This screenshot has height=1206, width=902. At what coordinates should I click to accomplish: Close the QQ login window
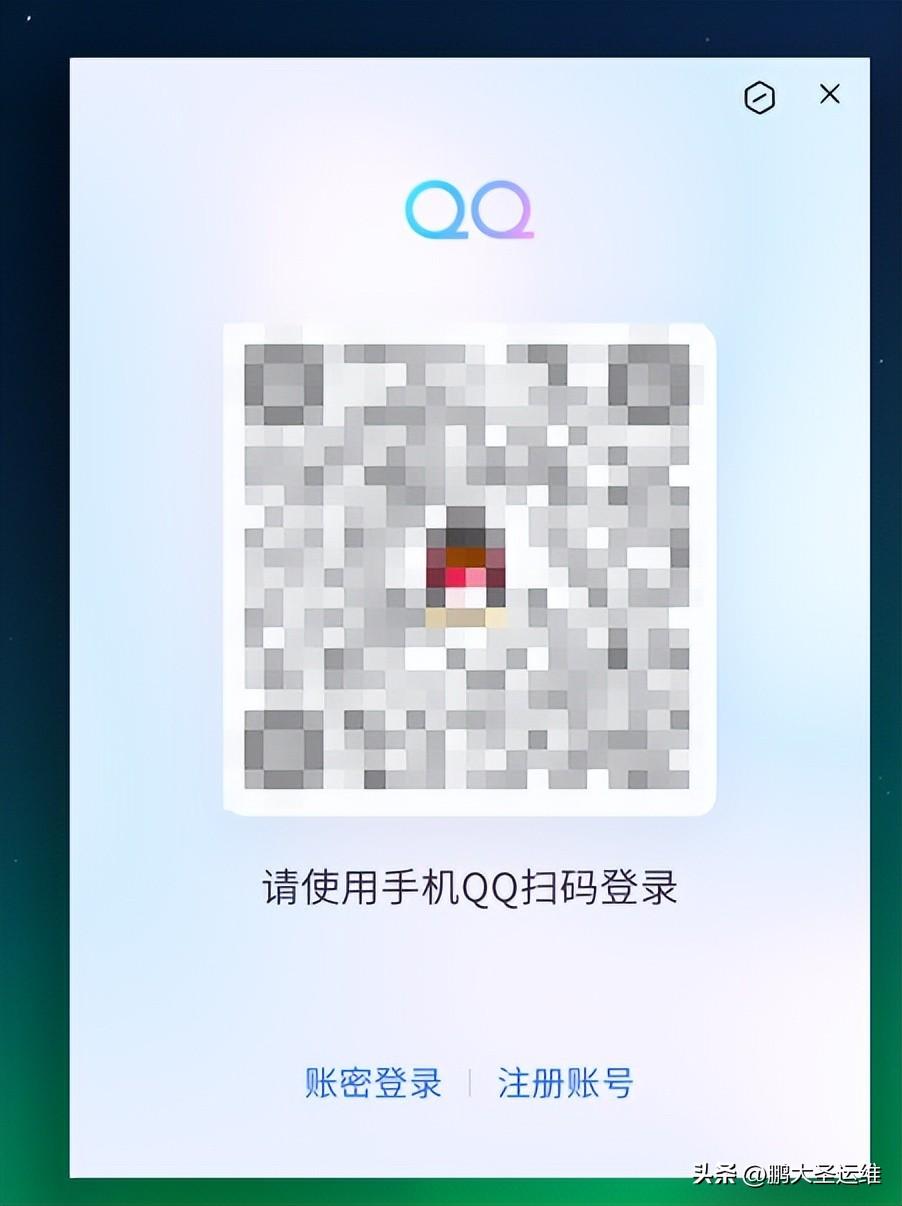(829, 95)
